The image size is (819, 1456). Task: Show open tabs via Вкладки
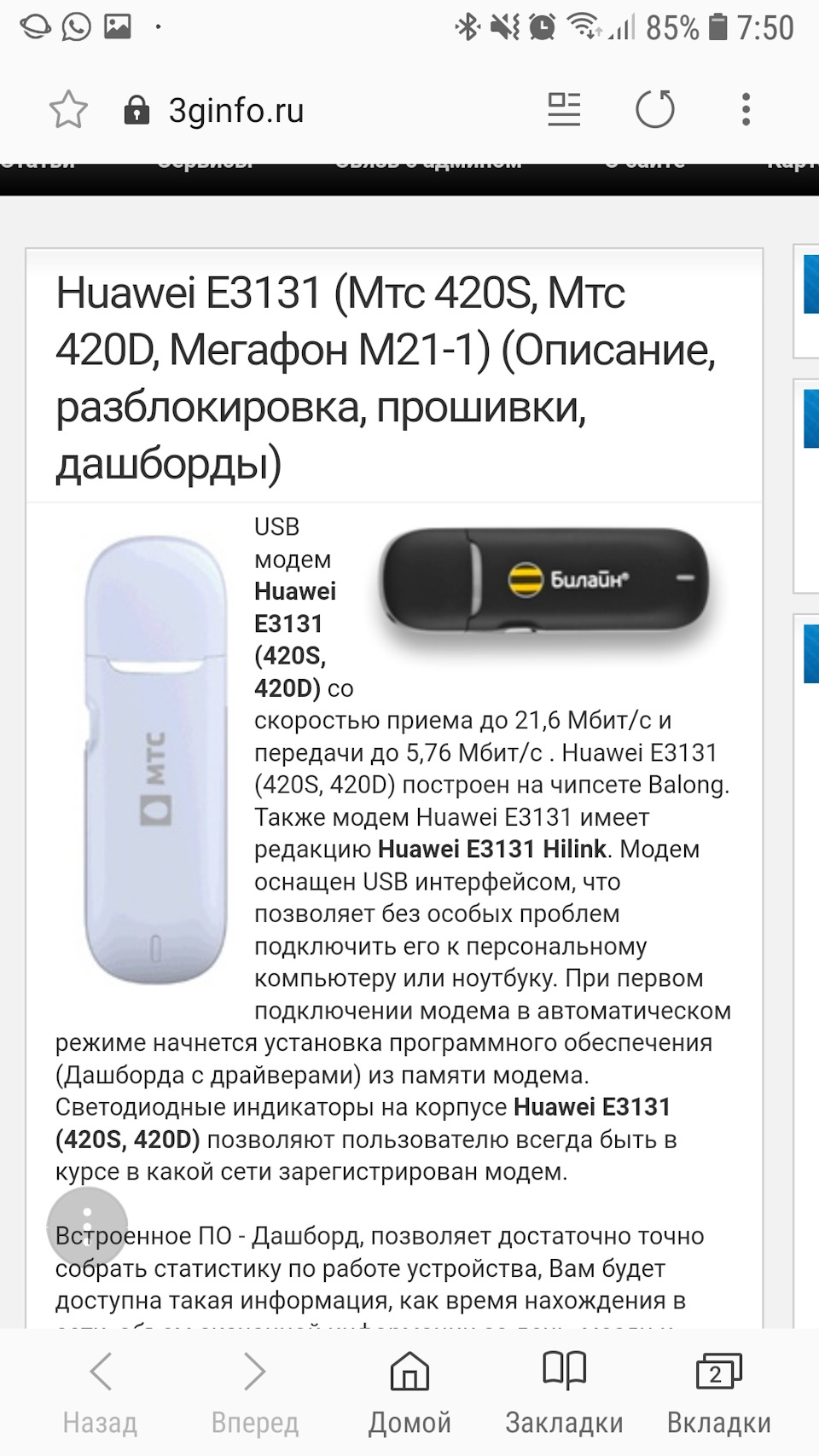pyautogui.click(x=718, y=1392)
